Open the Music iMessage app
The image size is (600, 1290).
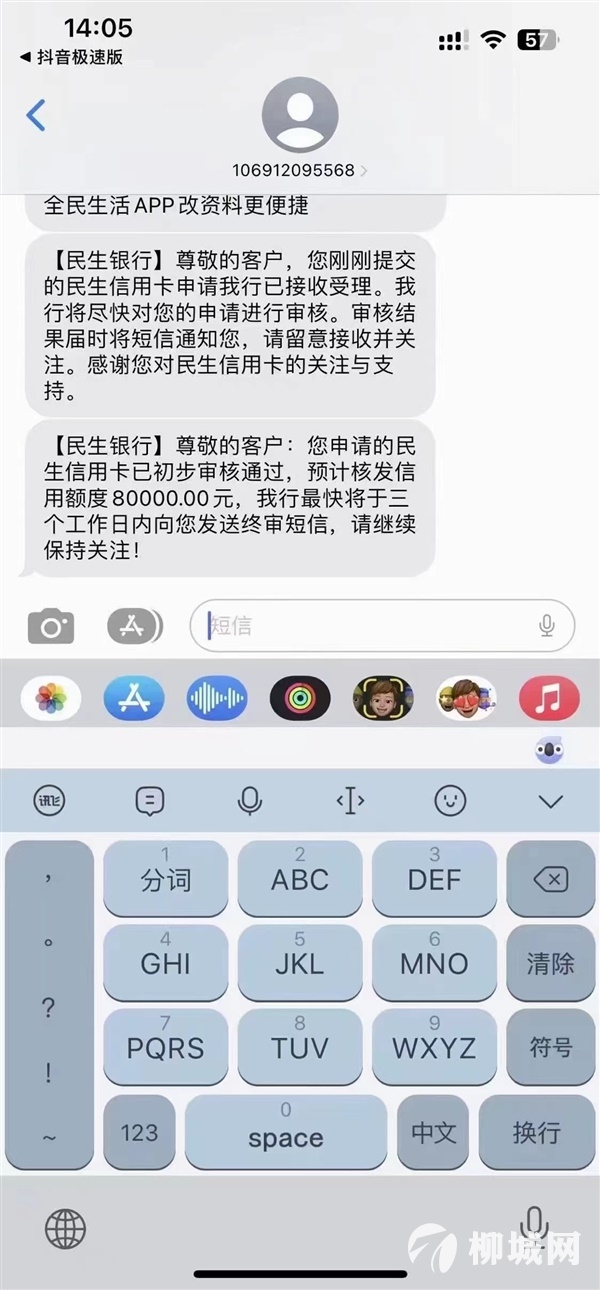[549, 698]
